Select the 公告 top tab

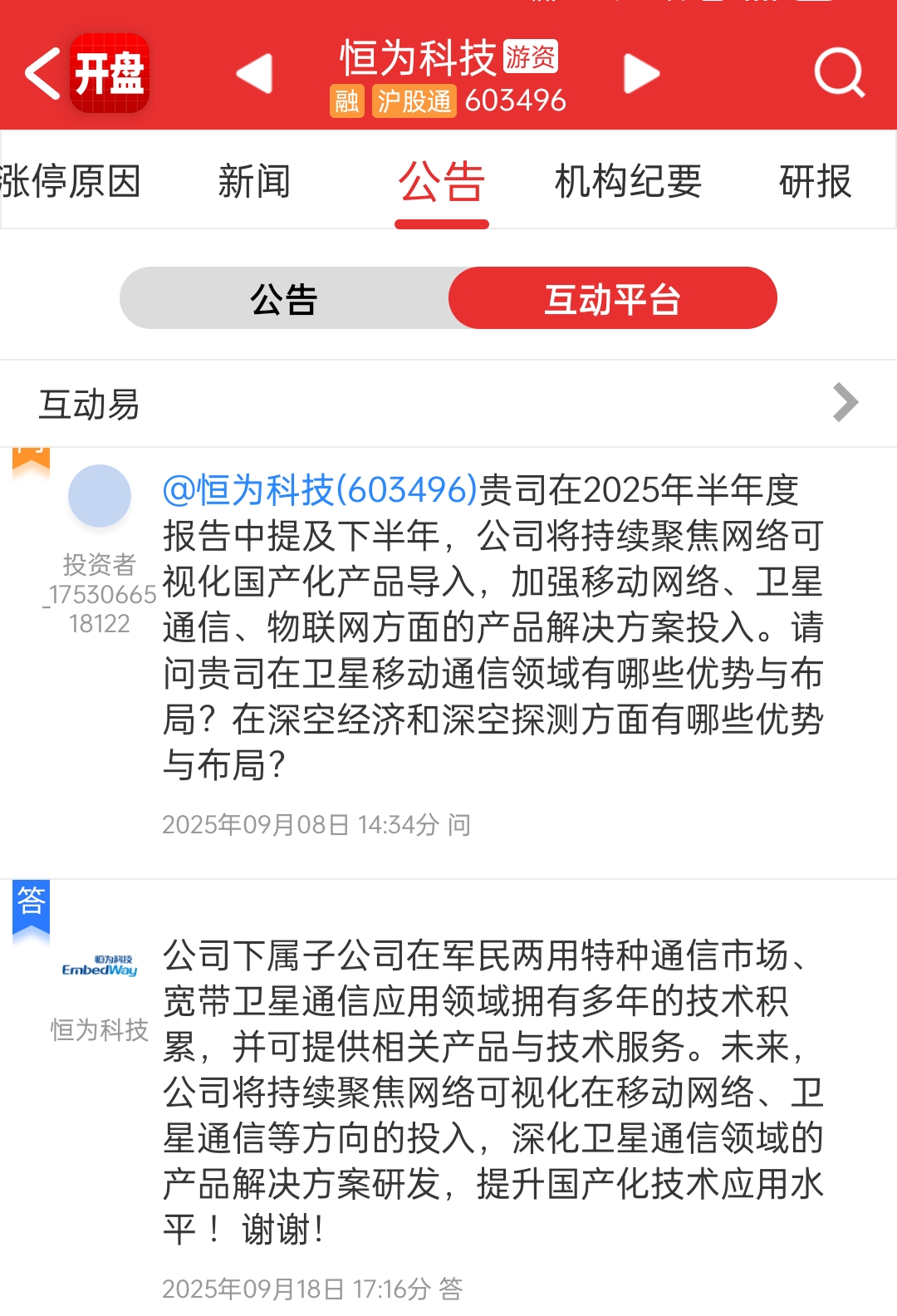[441, 181]
